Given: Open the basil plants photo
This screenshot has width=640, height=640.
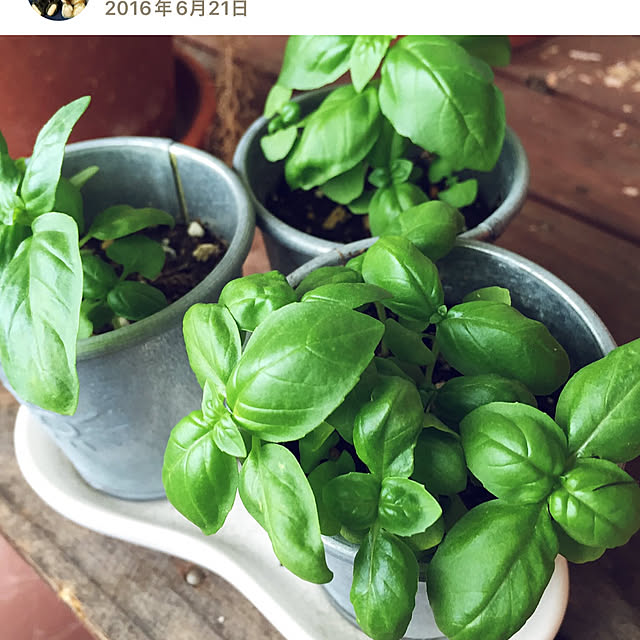Looking at the screenshot, I should pos(320,338).
